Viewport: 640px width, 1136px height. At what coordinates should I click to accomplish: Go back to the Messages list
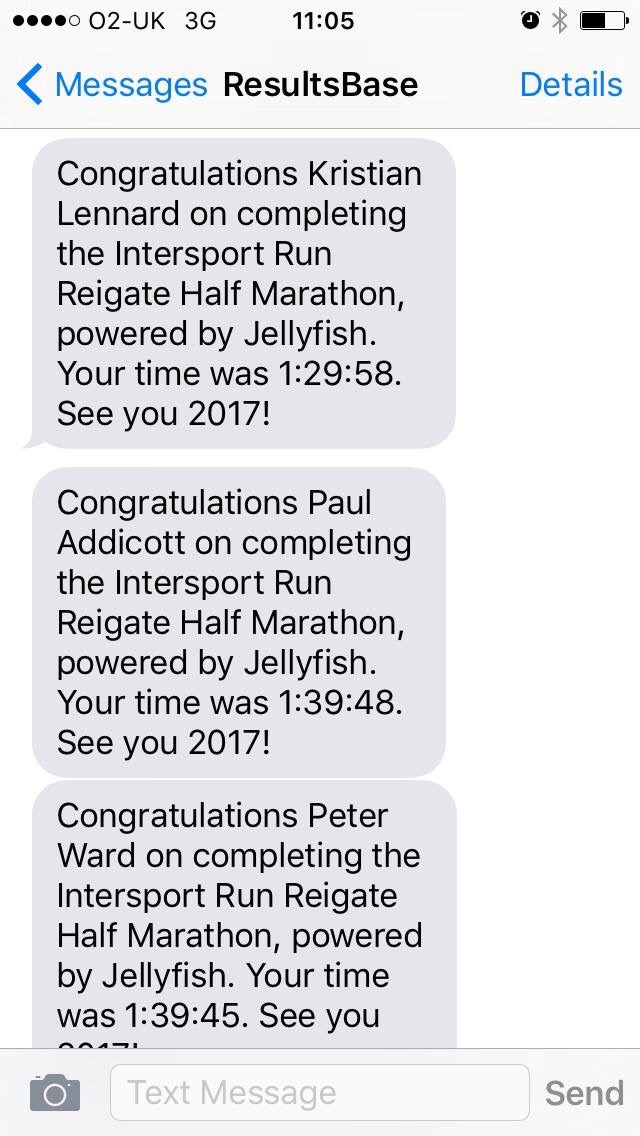tap(110, 85)
